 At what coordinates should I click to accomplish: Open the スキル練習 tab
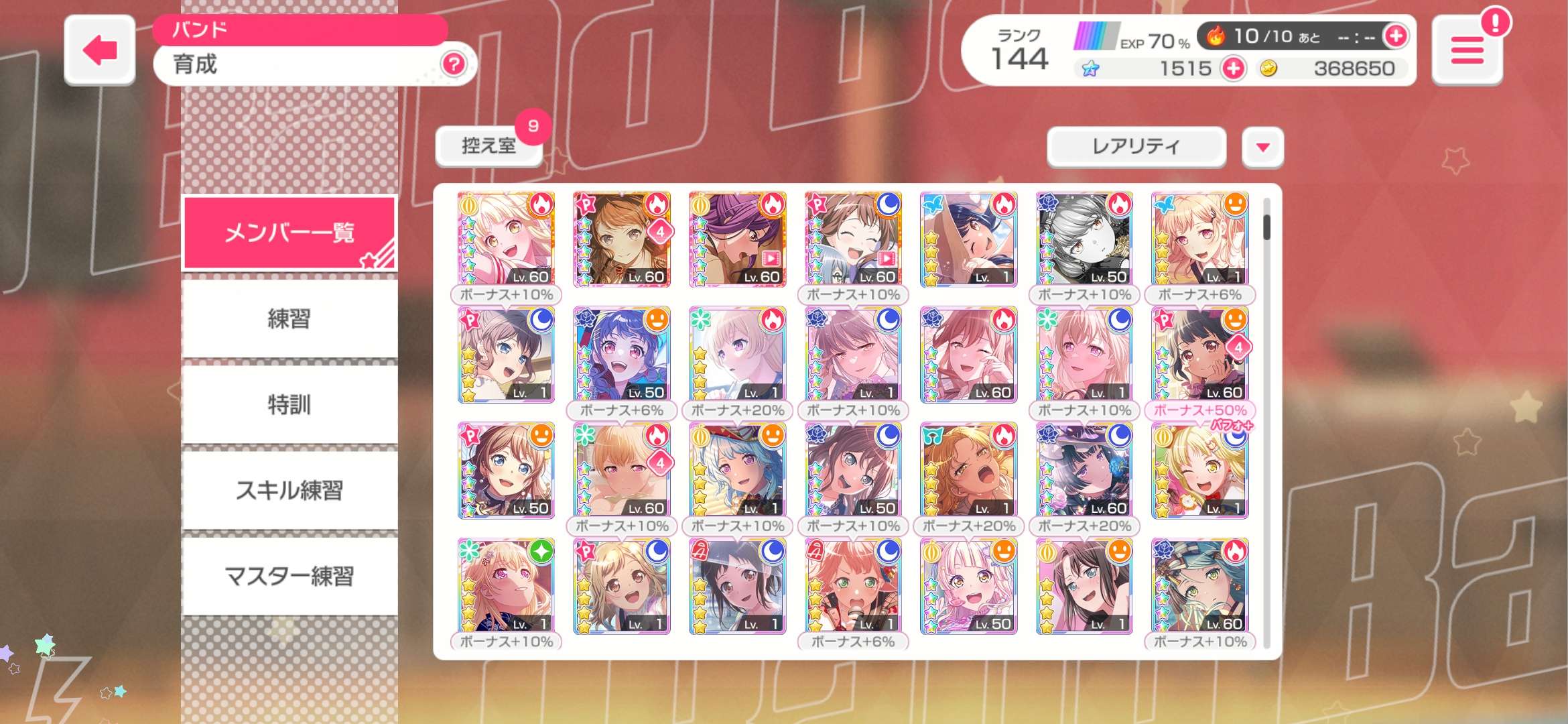click(x=289, y=490)
